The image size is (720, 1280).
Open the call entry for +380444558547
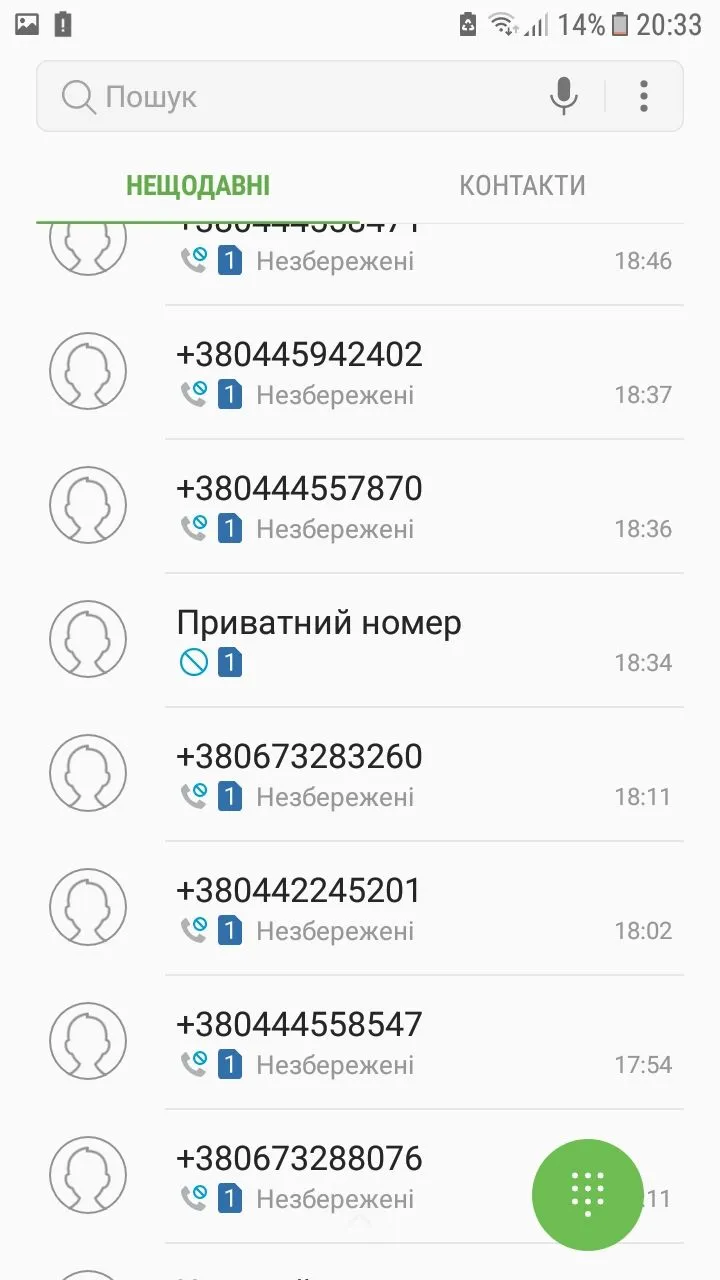(400, 1042)
